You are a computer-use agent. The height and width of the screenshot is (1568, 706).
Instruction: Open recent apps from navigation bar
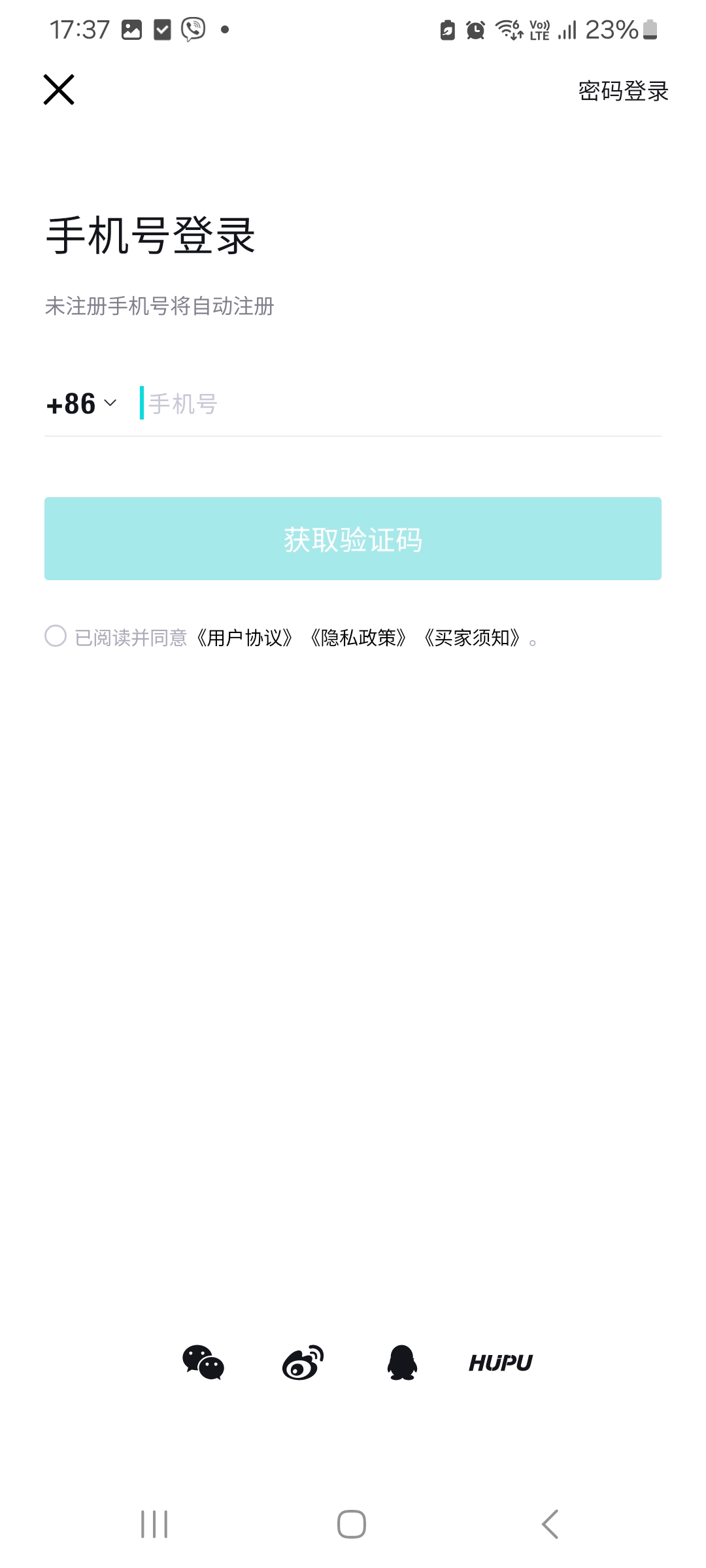pyautogui.click(x=154, y=1524)
